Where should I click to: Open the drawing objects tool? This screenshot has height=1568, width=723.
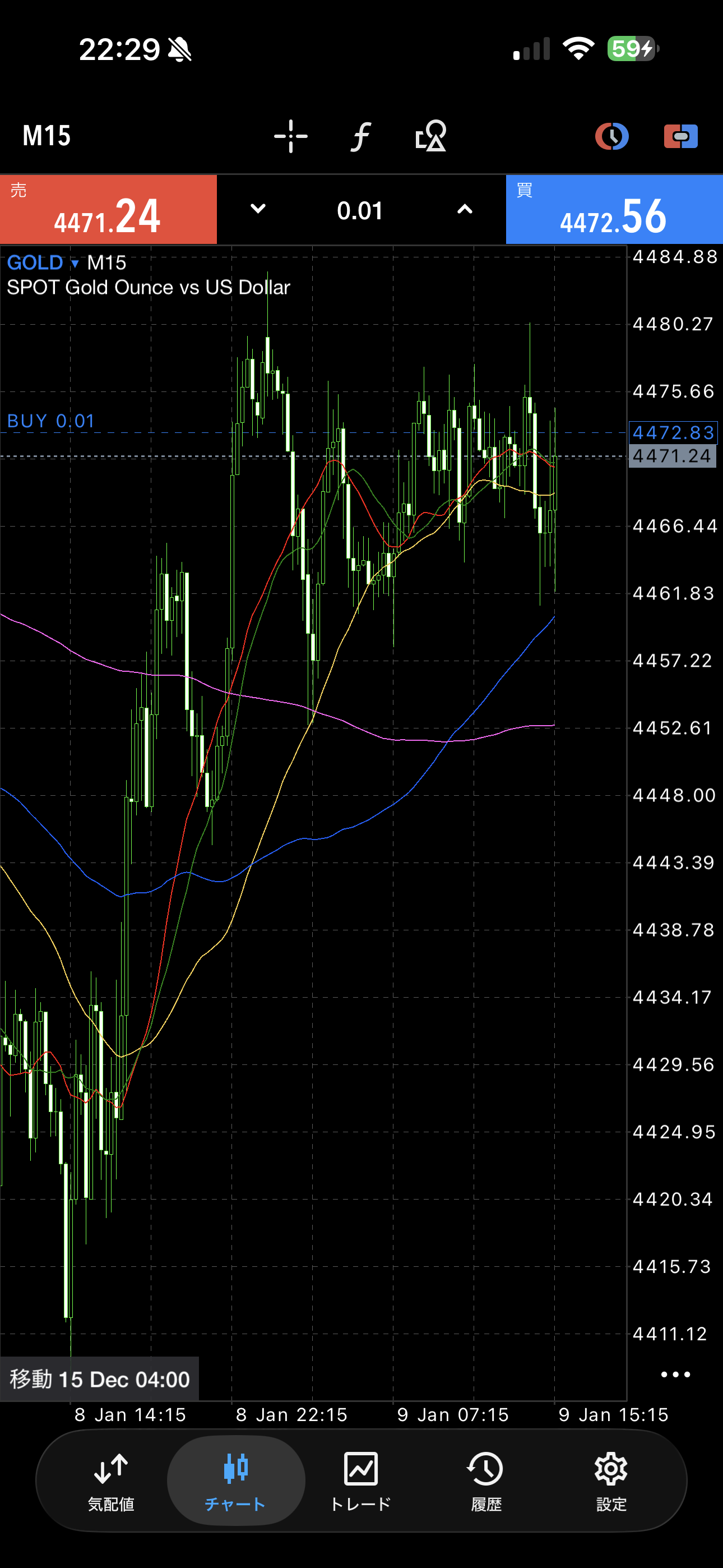431,136
